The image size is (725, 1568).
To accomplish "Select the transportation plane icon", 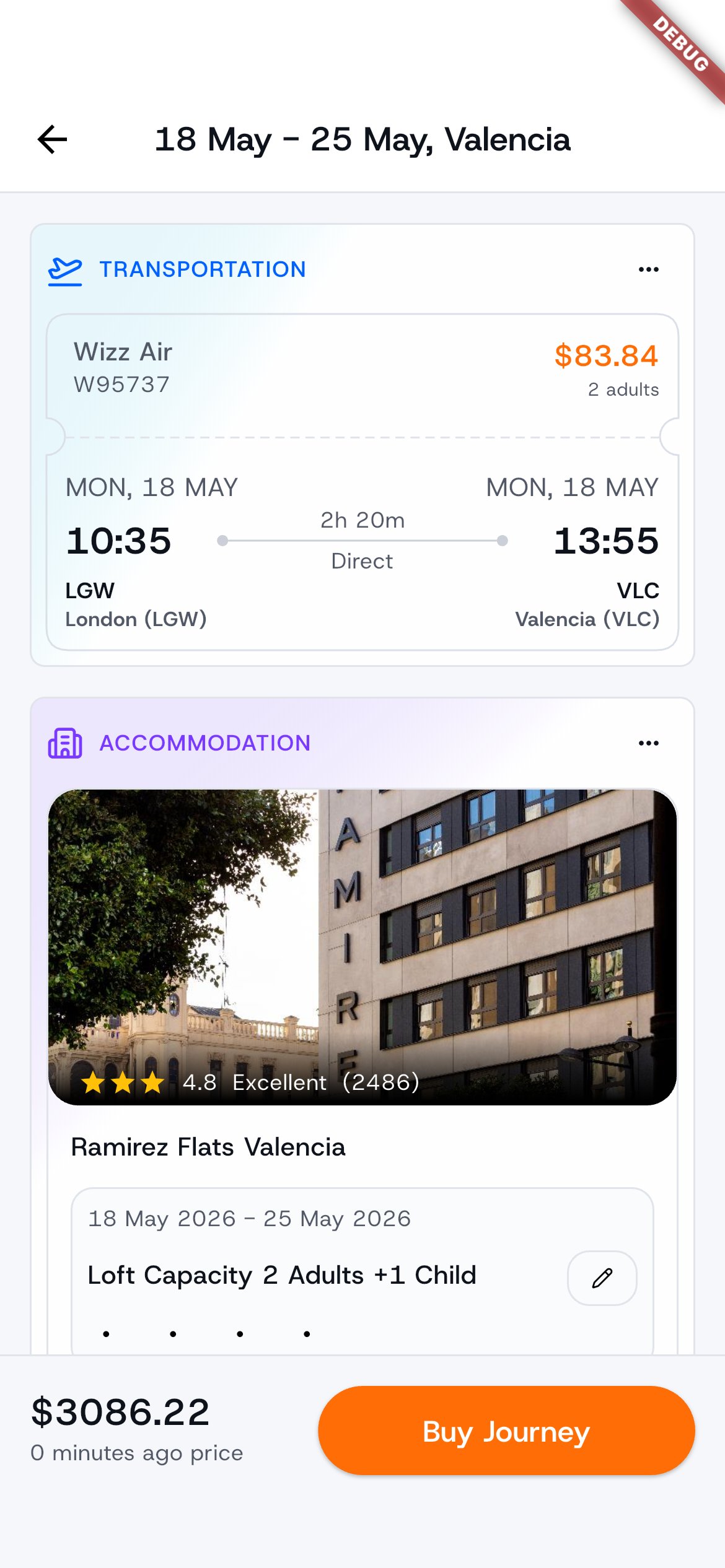I will 64,269.
